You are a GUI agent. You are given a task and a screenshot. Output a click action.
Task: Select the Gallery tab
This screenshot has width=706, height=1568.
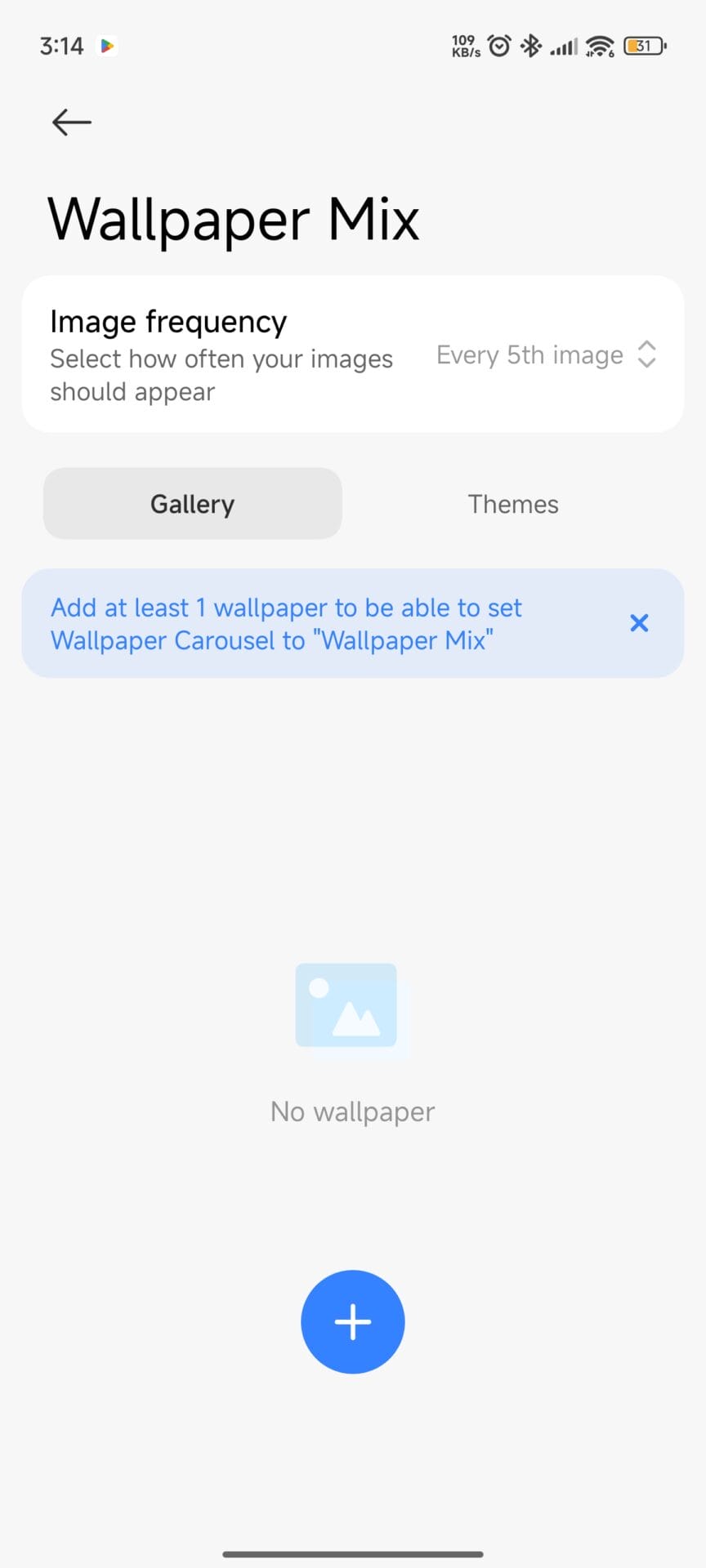(192, 504)
